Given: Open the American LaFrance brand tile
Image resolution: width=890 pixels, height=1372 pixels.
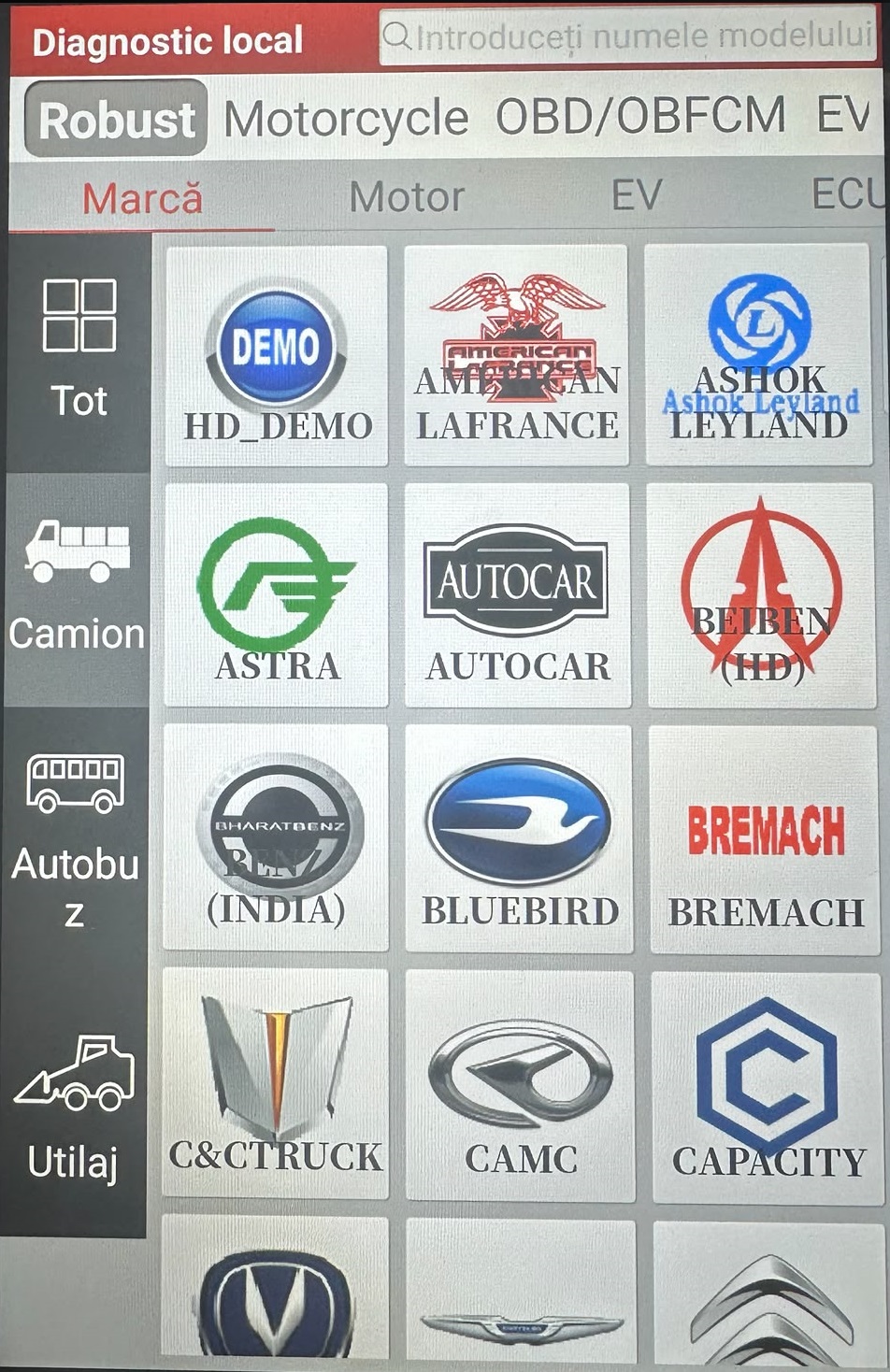Looking at the screenshot, I should pyautogui.click(x=516, y=355).
